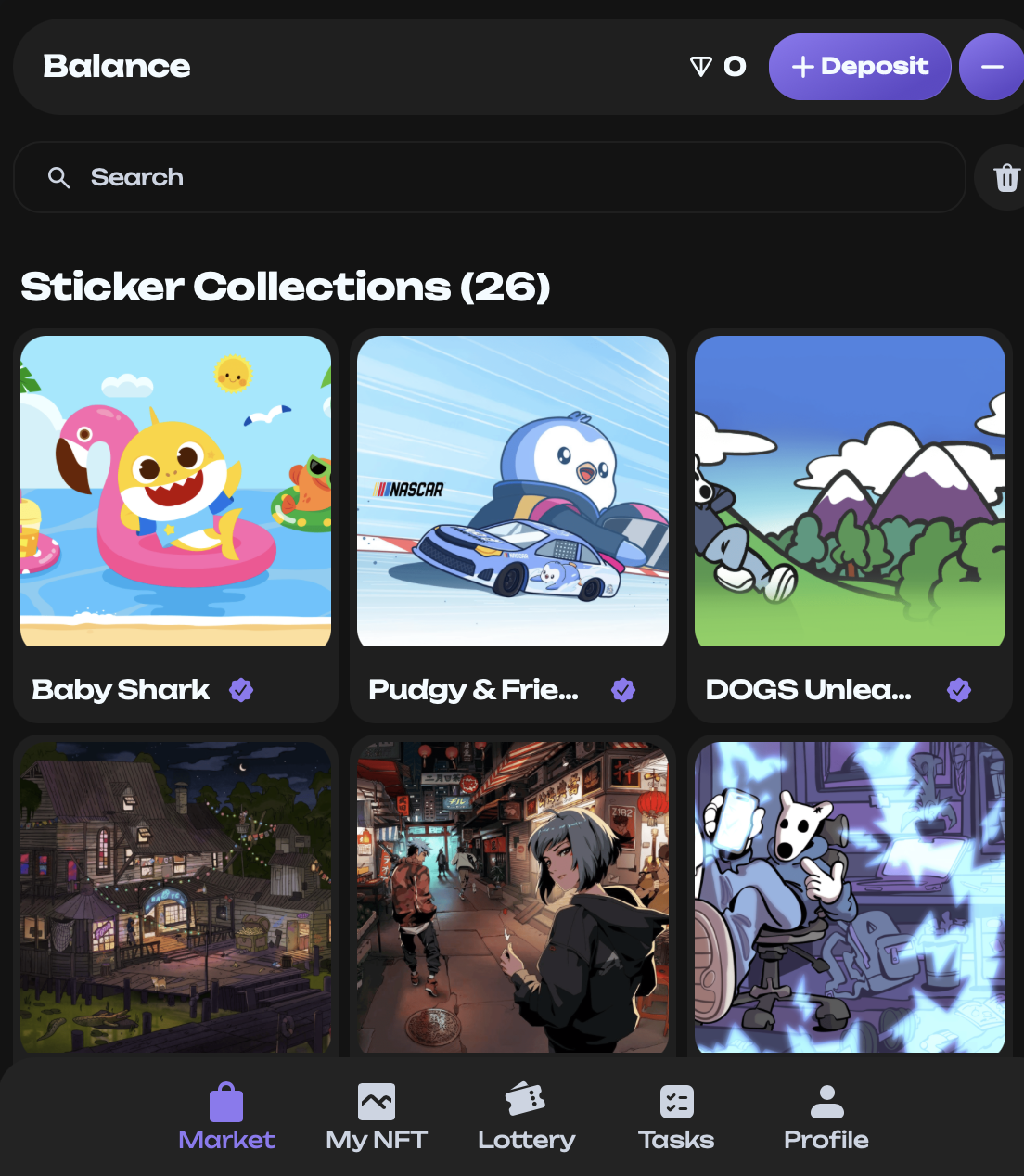Open the anime street alley collection

(x=512, y=896)
